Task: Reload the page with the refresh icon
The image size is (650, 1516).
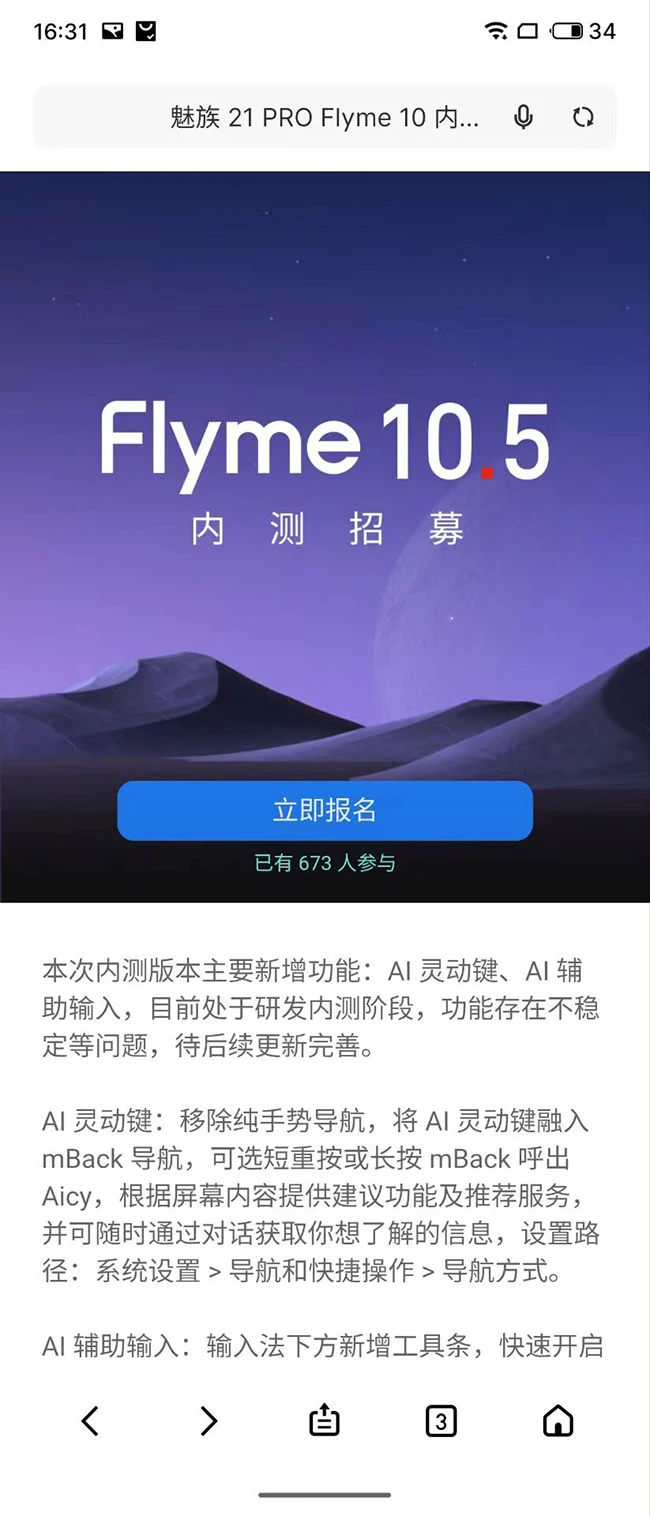Action: pos(583,118)
